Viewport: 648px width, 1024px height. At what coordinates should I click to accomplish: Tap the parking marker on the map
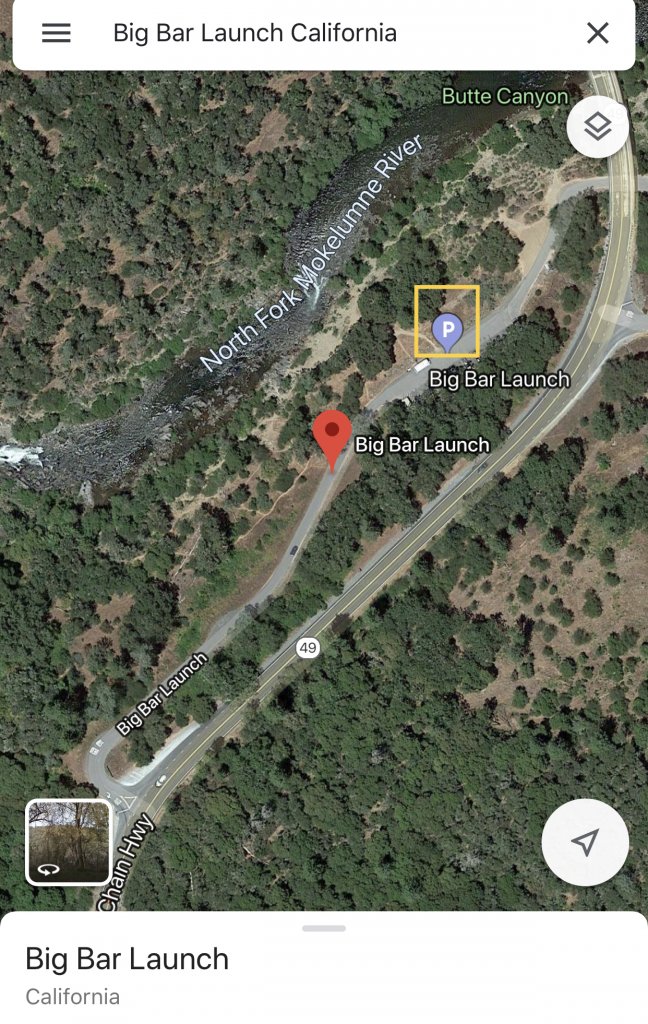(x=447, y=329)
